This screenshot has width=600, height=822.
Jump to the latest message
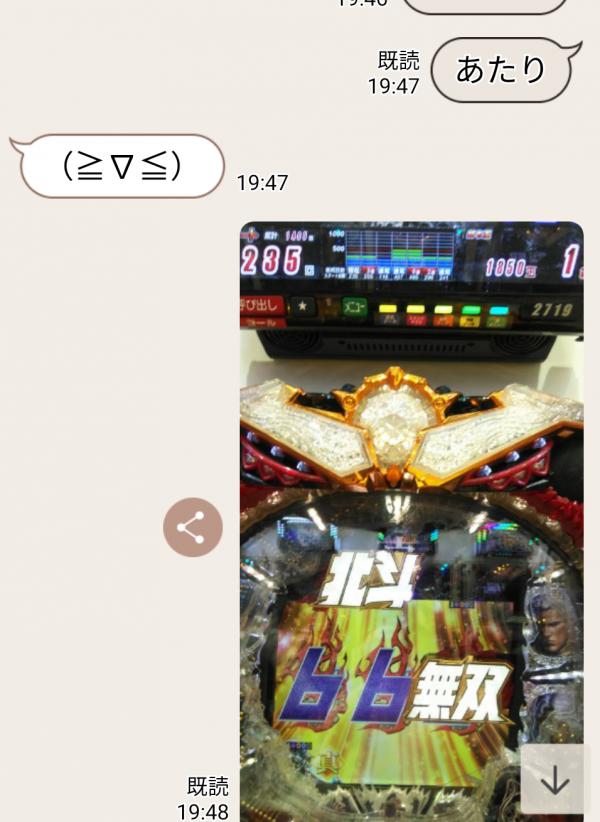click(x=554, y=778)
